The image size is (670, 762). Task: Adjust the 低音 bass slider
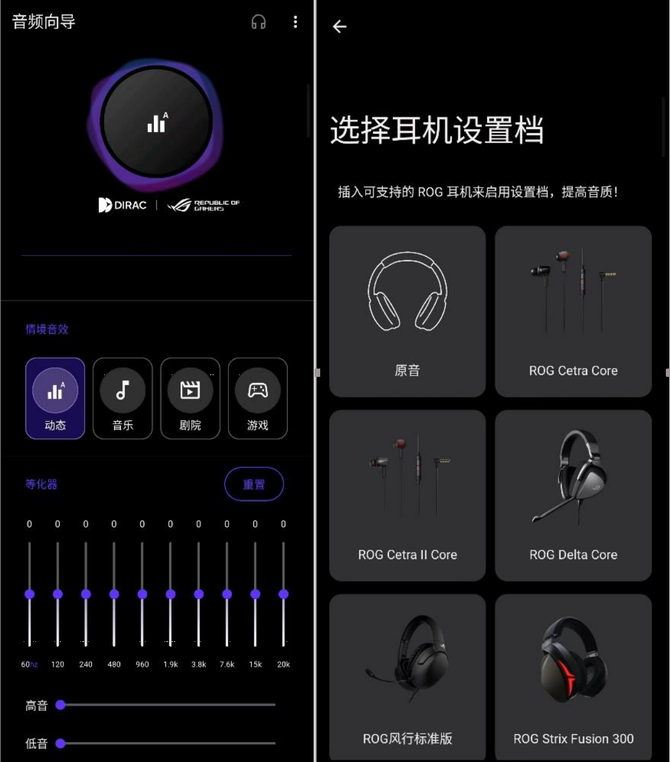pos(166,743)
